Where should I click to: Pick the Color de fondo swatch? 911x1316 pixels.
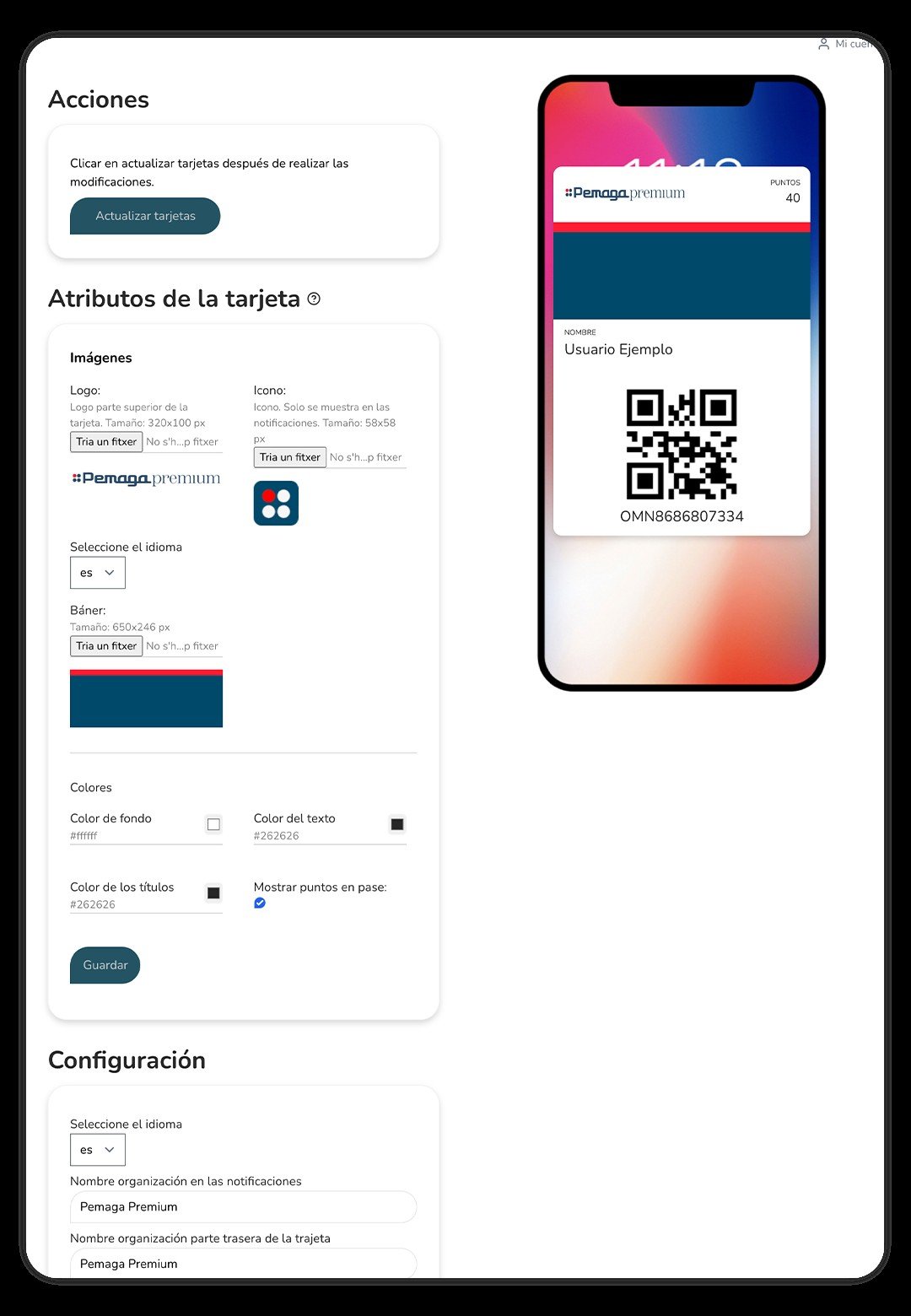[213, 824]
